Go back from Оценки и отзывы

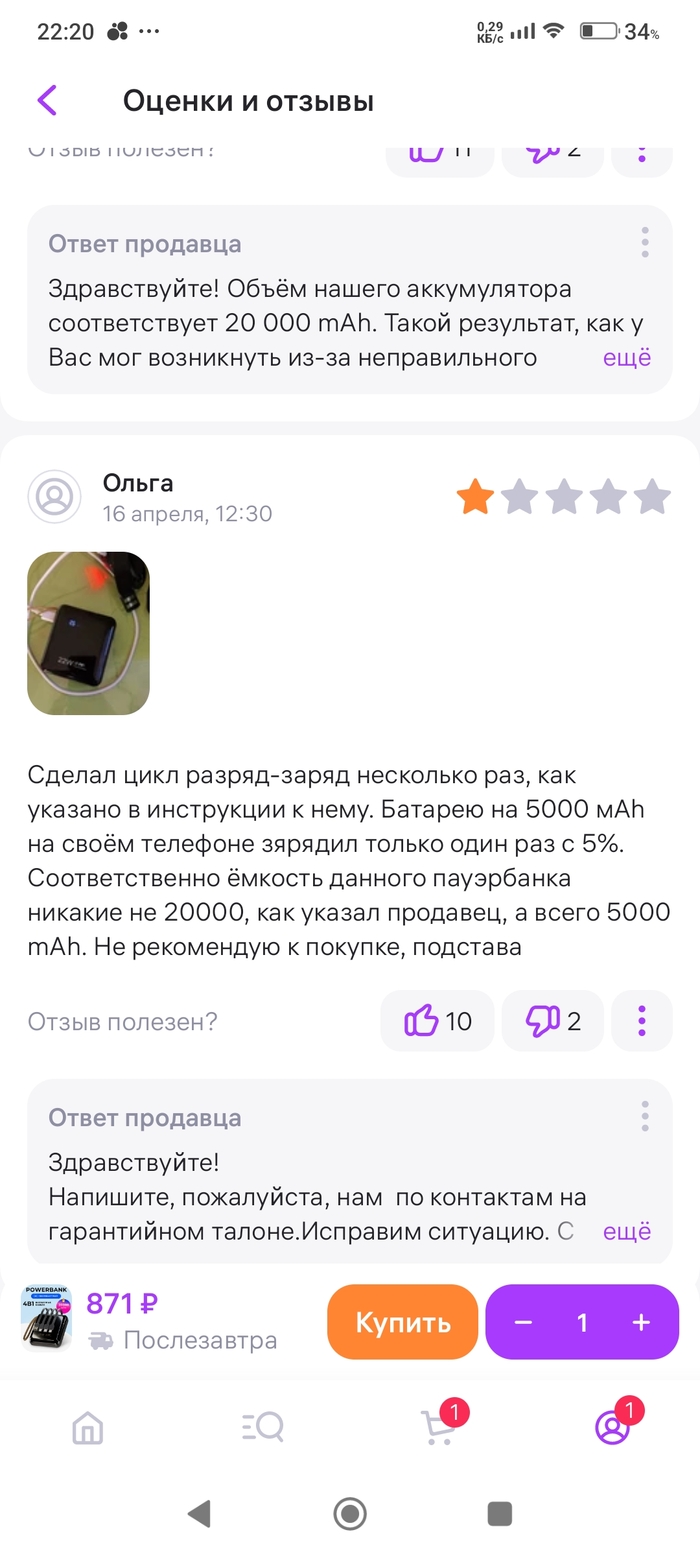click(47, 100)
